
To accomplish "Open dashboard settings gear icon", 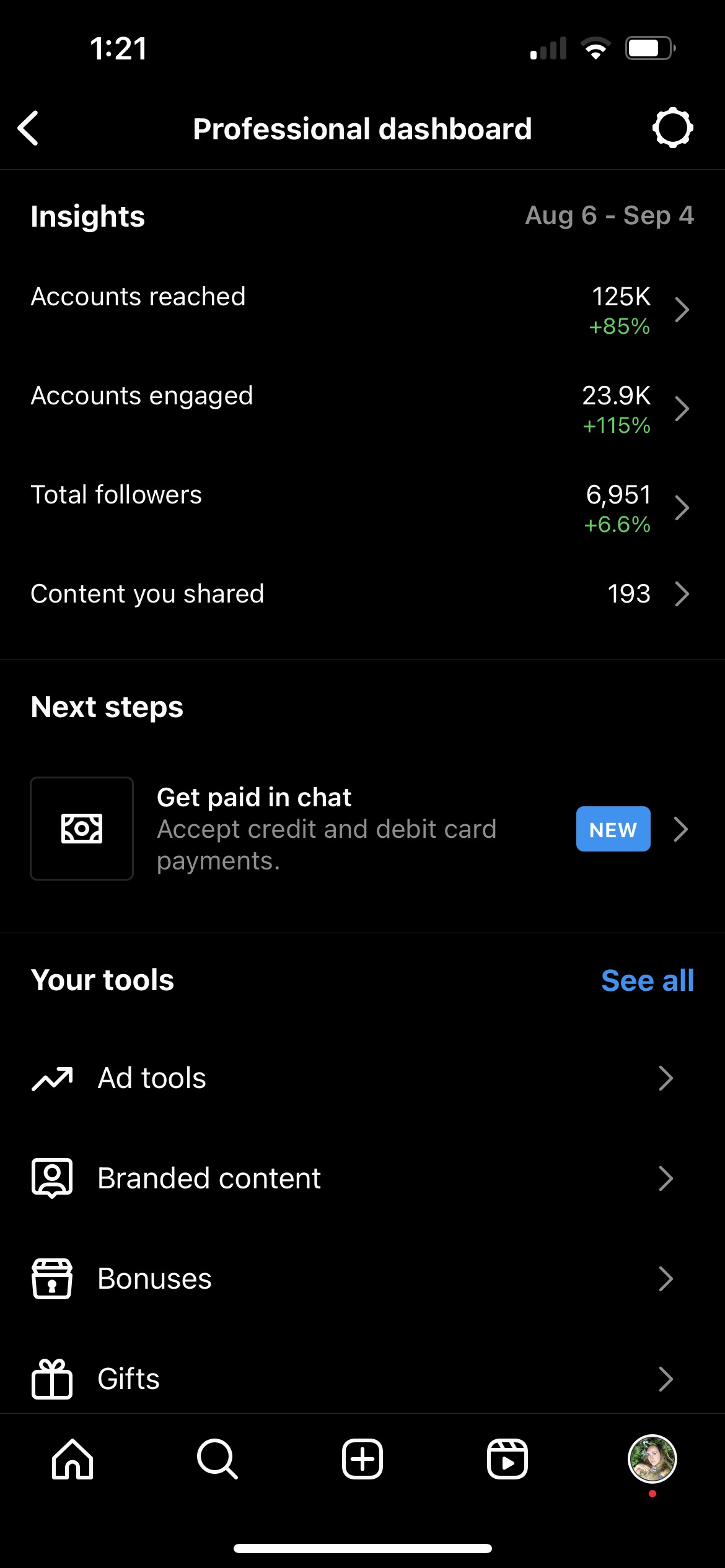I will 672,128.
